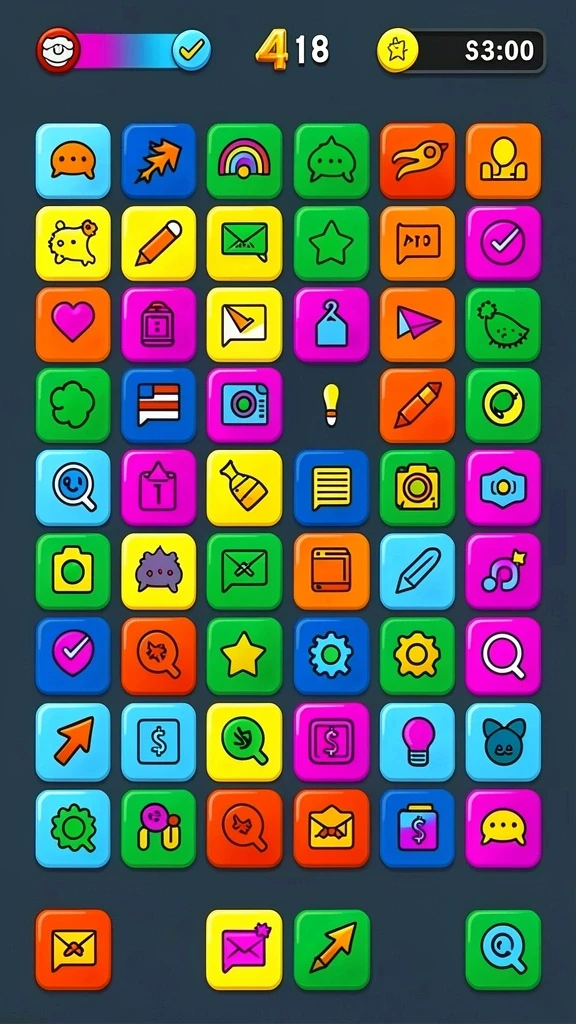
Task: Select the pink heart tile
Action: pyautogui.click(x=72, y=324)
